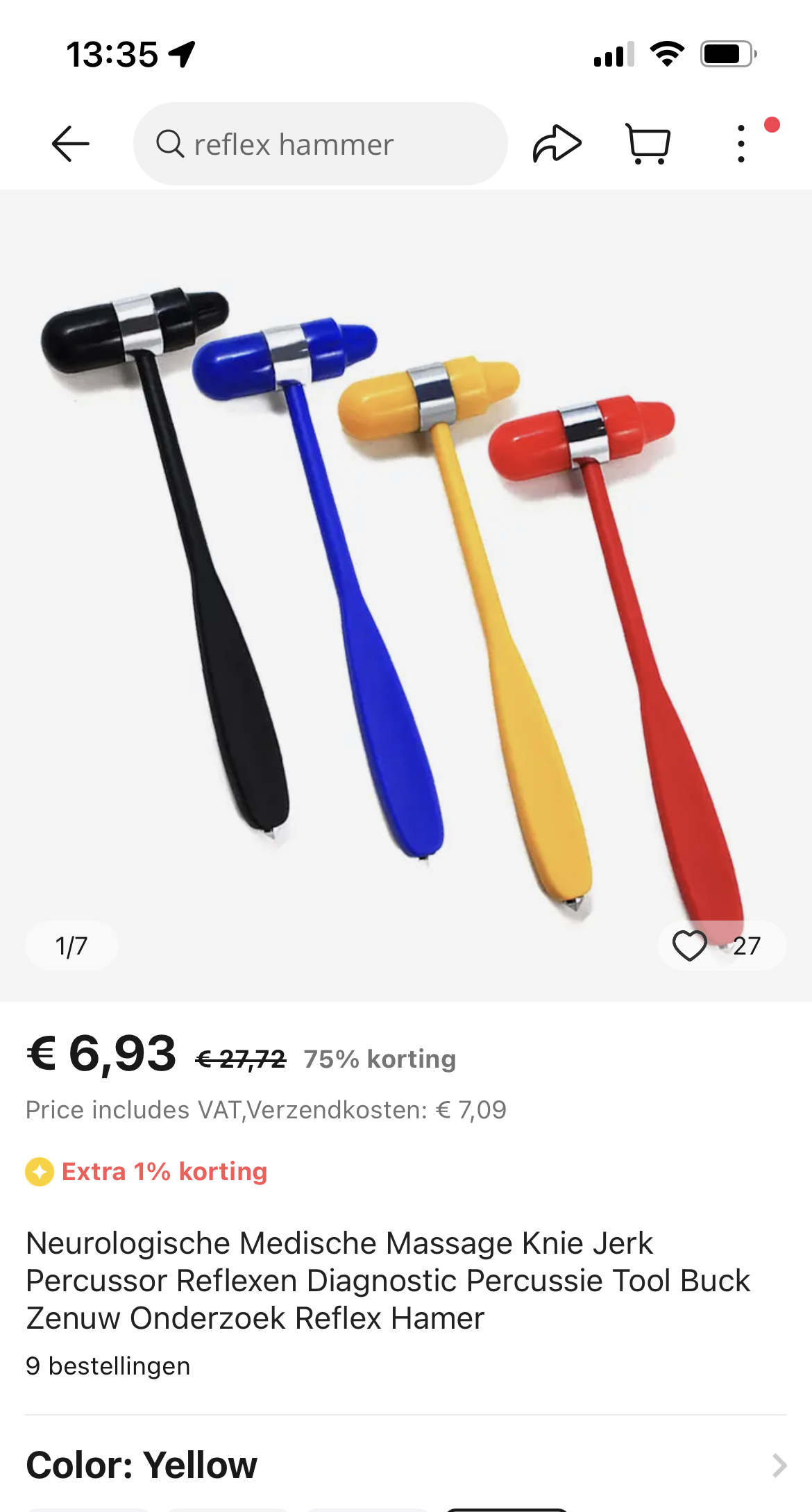Expand the Color: Yellow options
The image size is (812, 1512).
(x=779, y=1465)
